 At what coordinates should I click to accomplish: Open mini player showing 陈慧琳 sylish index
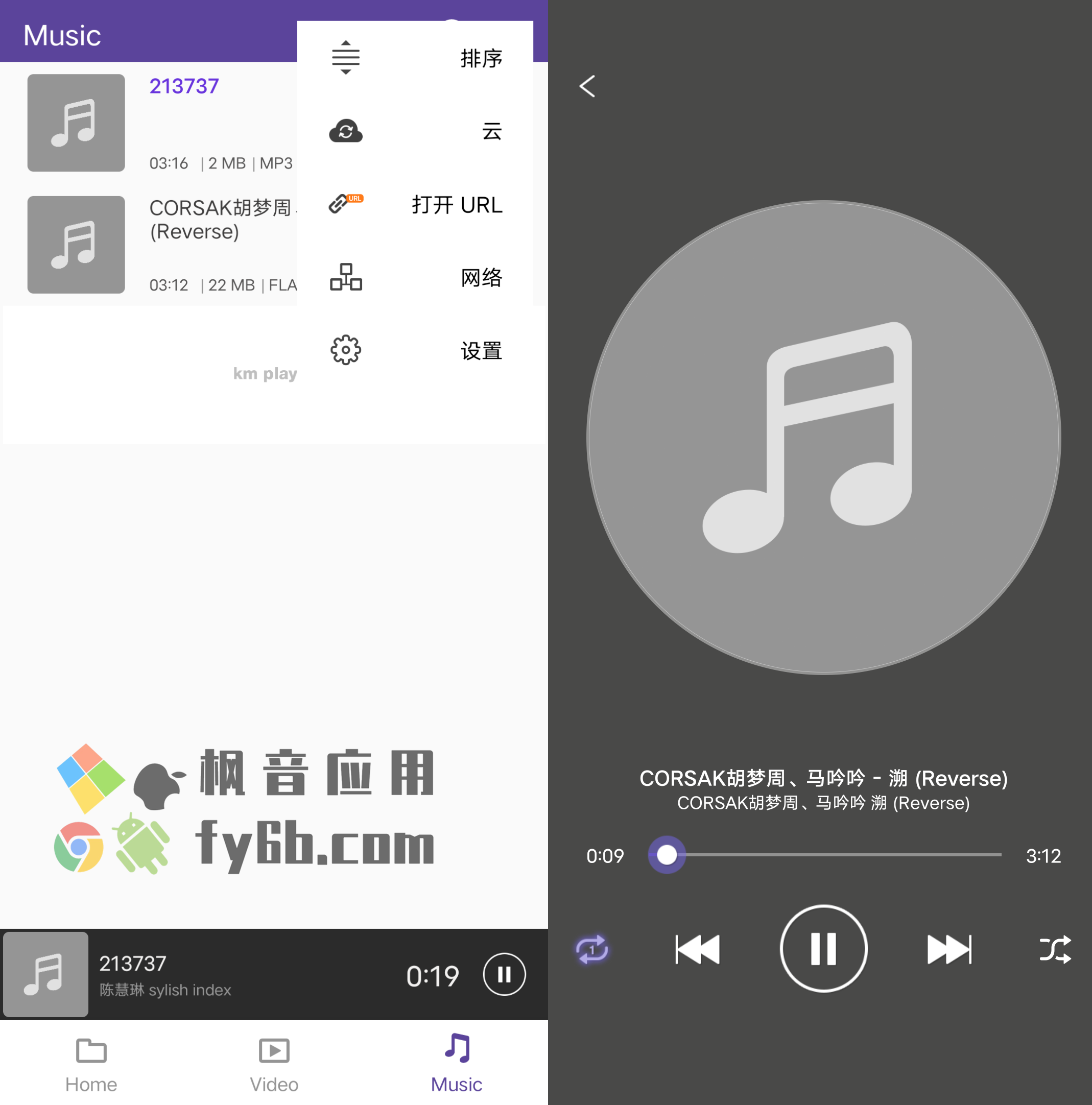point(229,974)
